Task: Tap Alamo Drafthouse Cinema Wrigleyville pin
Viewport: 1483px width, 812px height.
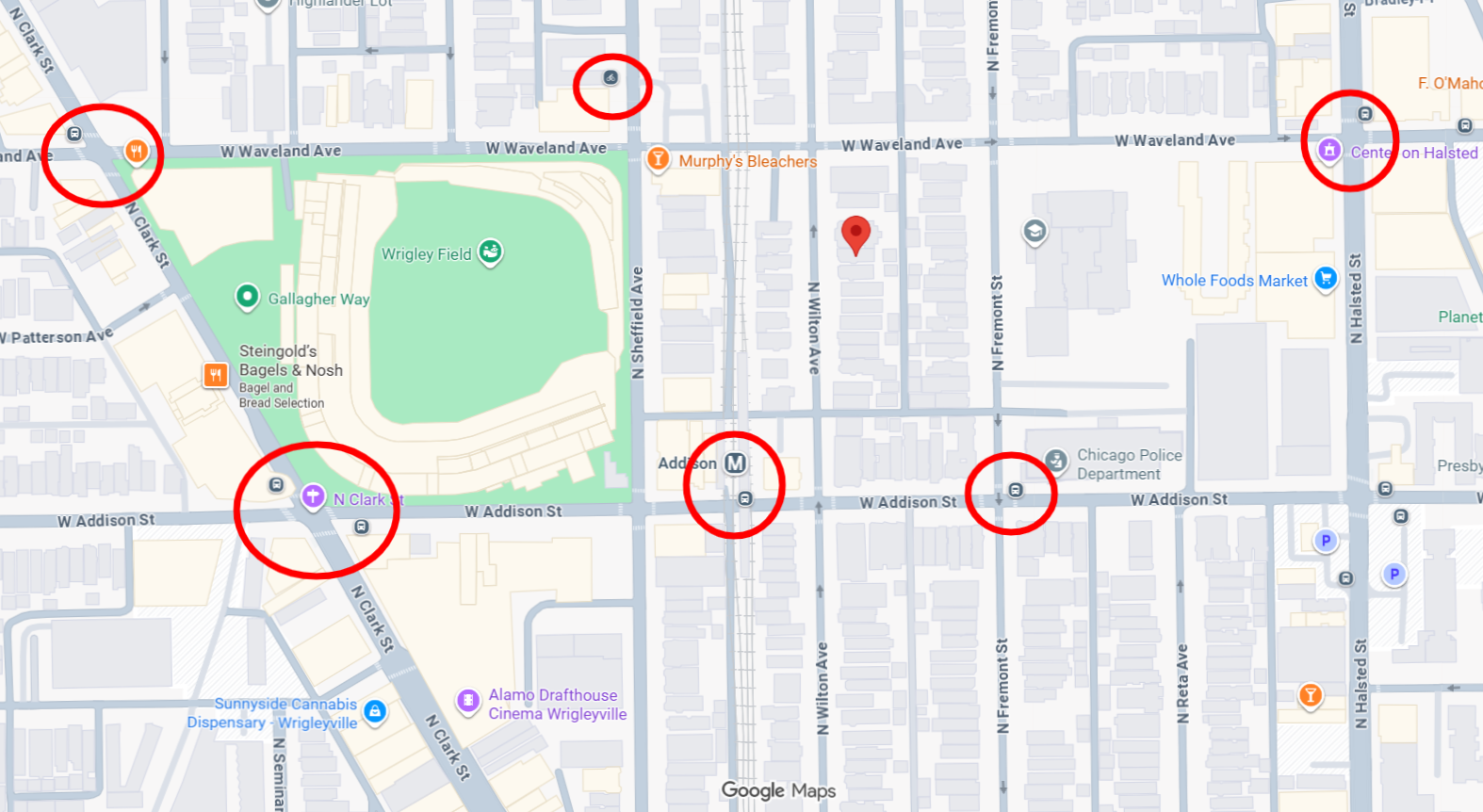Action: (x=468, y=701)
